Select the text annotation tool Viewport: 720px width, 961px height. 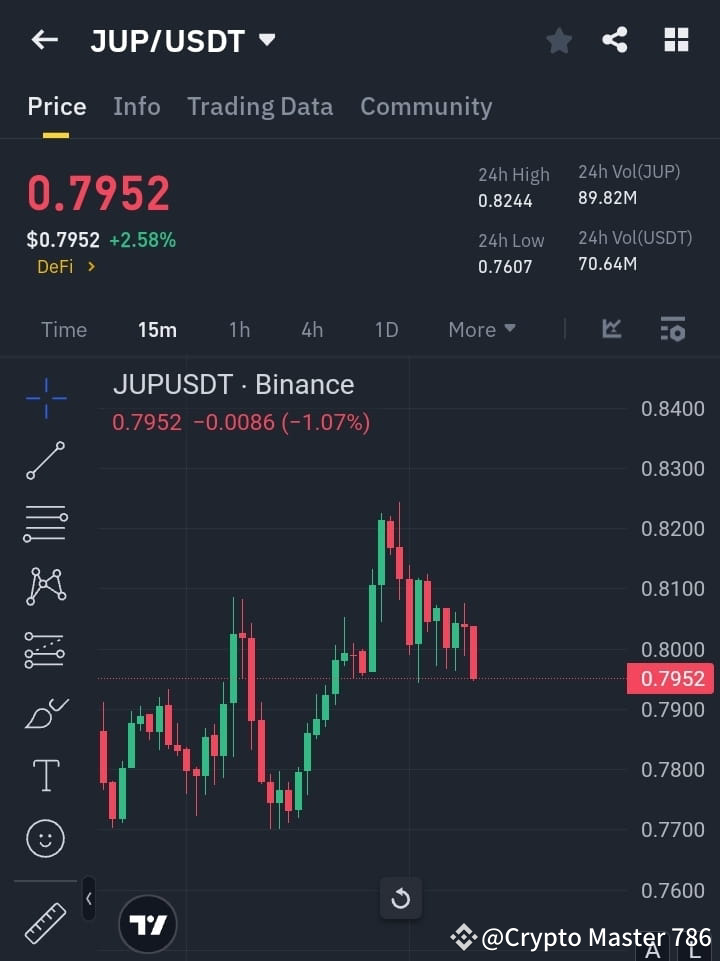pos(44,775)
